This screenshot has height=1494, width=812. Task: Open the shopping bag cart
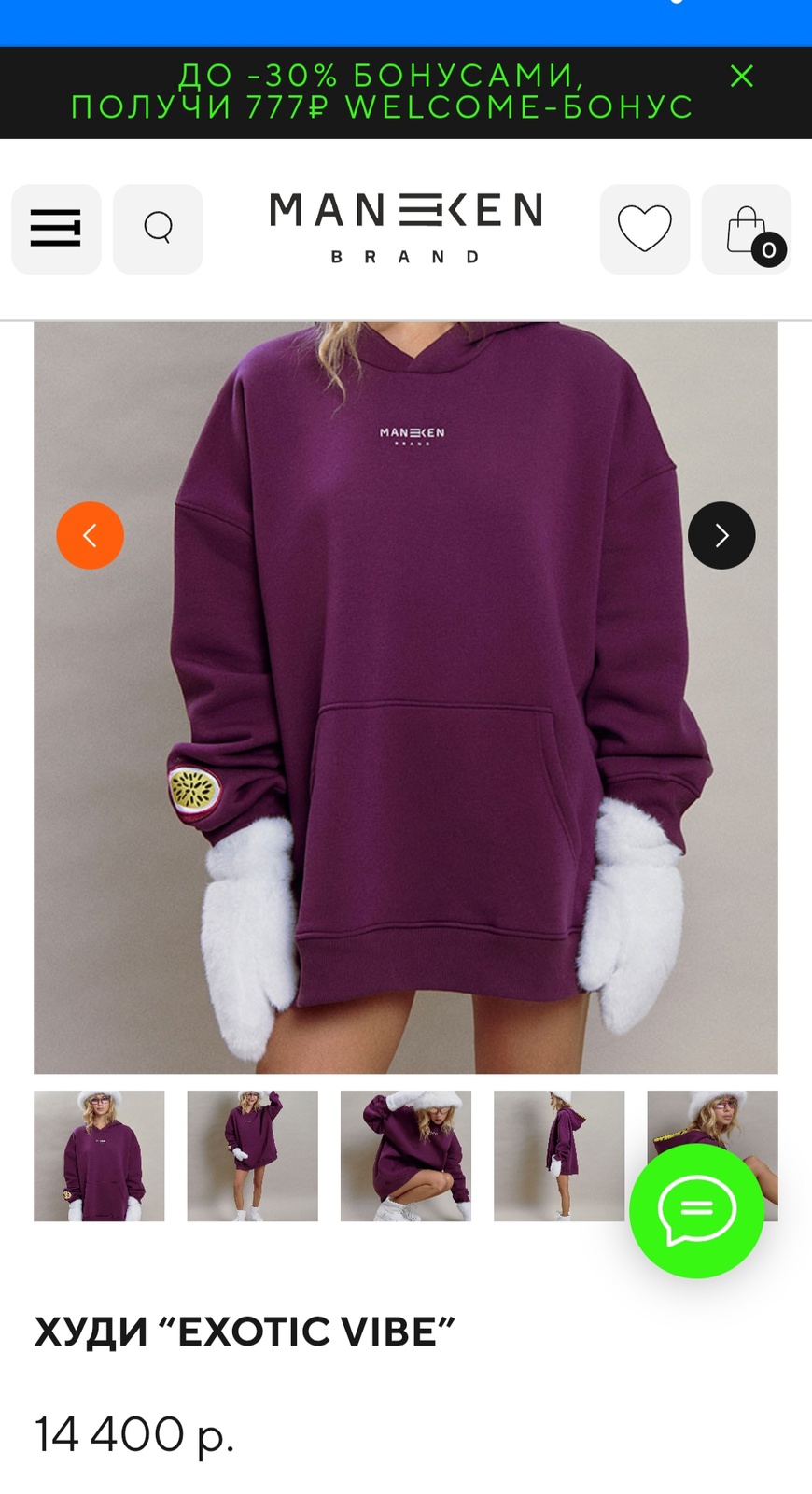pos(747,229)
